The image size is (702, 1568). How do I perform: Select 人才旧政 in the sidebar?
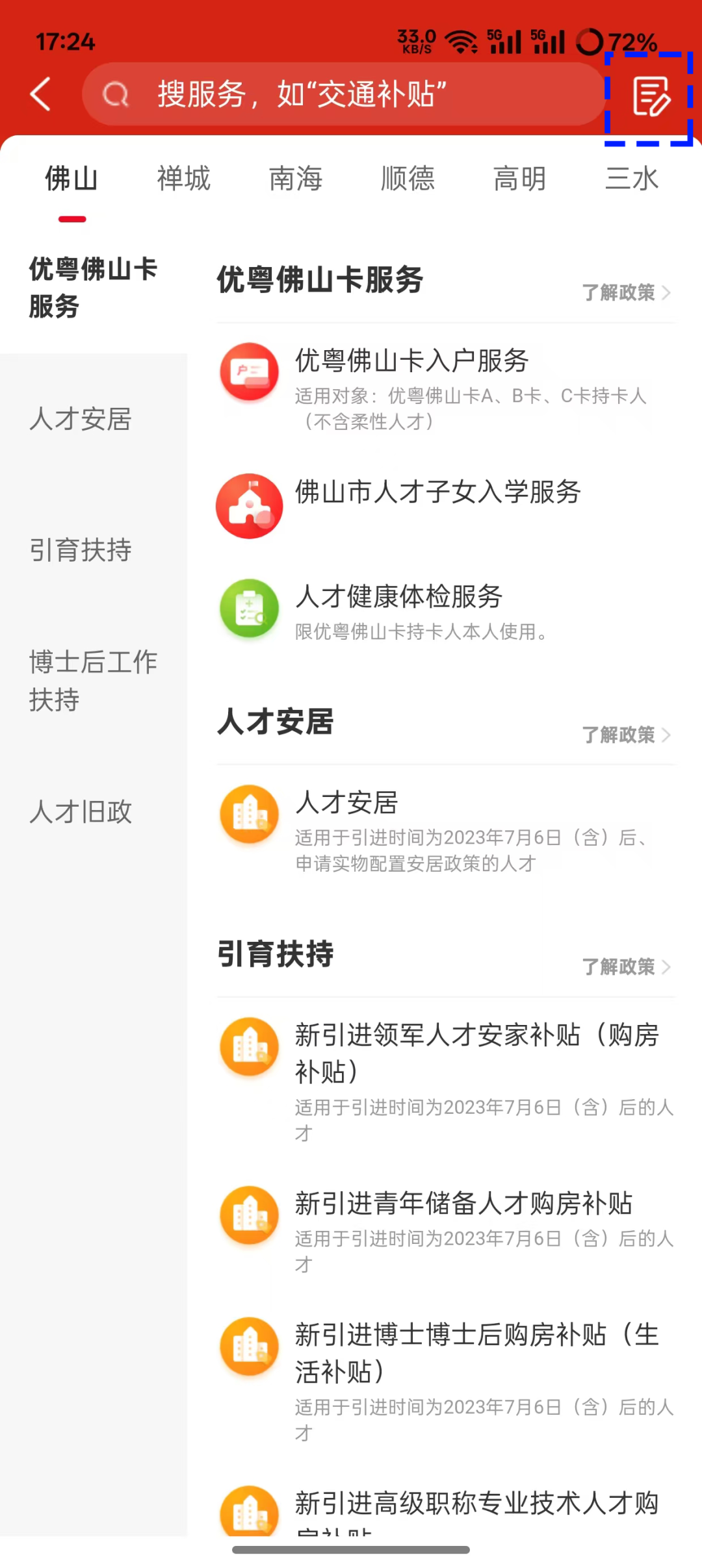[x=81, y=812]
